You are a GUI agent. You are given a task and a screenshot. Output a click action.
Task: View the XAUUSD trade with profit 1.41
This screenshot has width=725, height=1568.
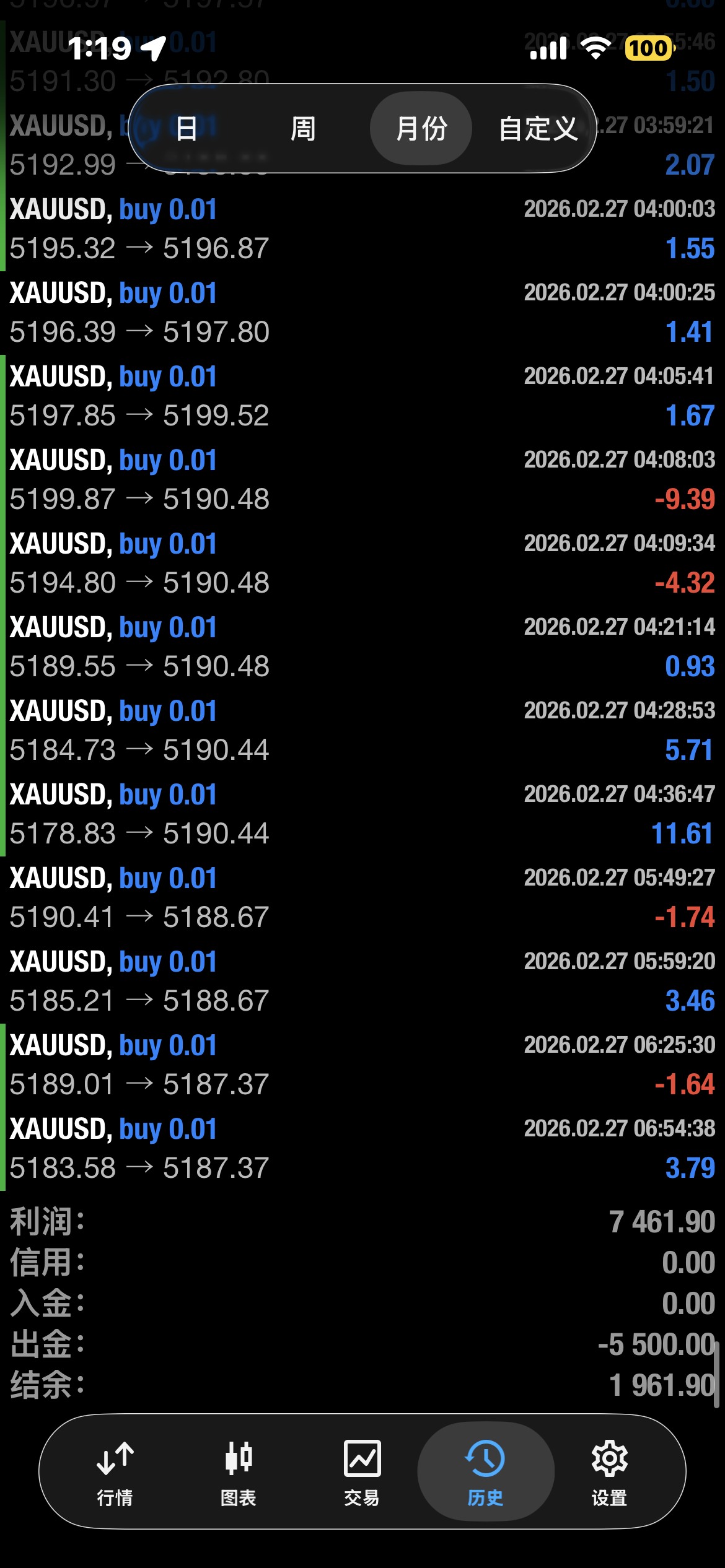point(362,313)
